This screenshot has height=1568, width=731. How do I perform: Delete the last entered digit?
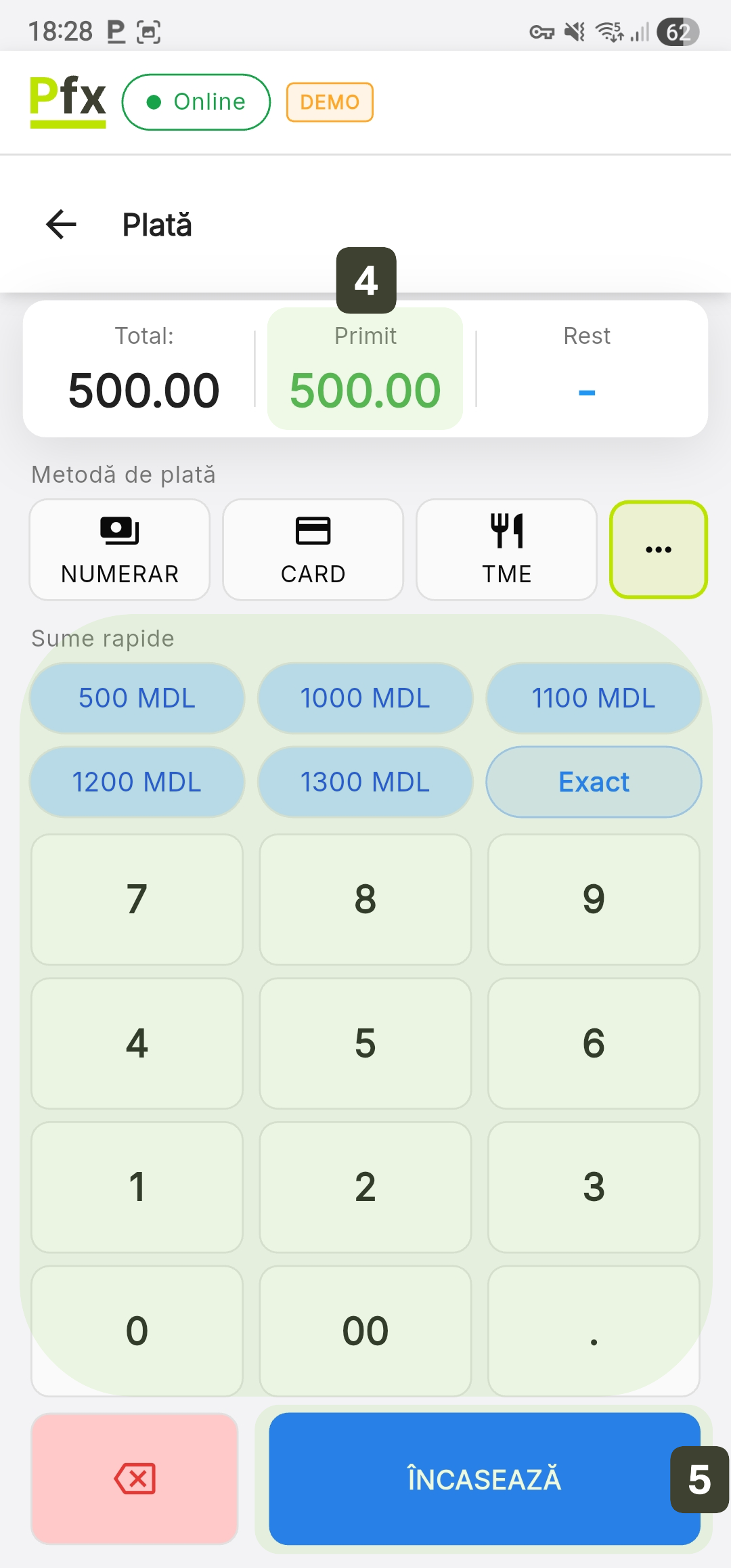coord(135,1479)
